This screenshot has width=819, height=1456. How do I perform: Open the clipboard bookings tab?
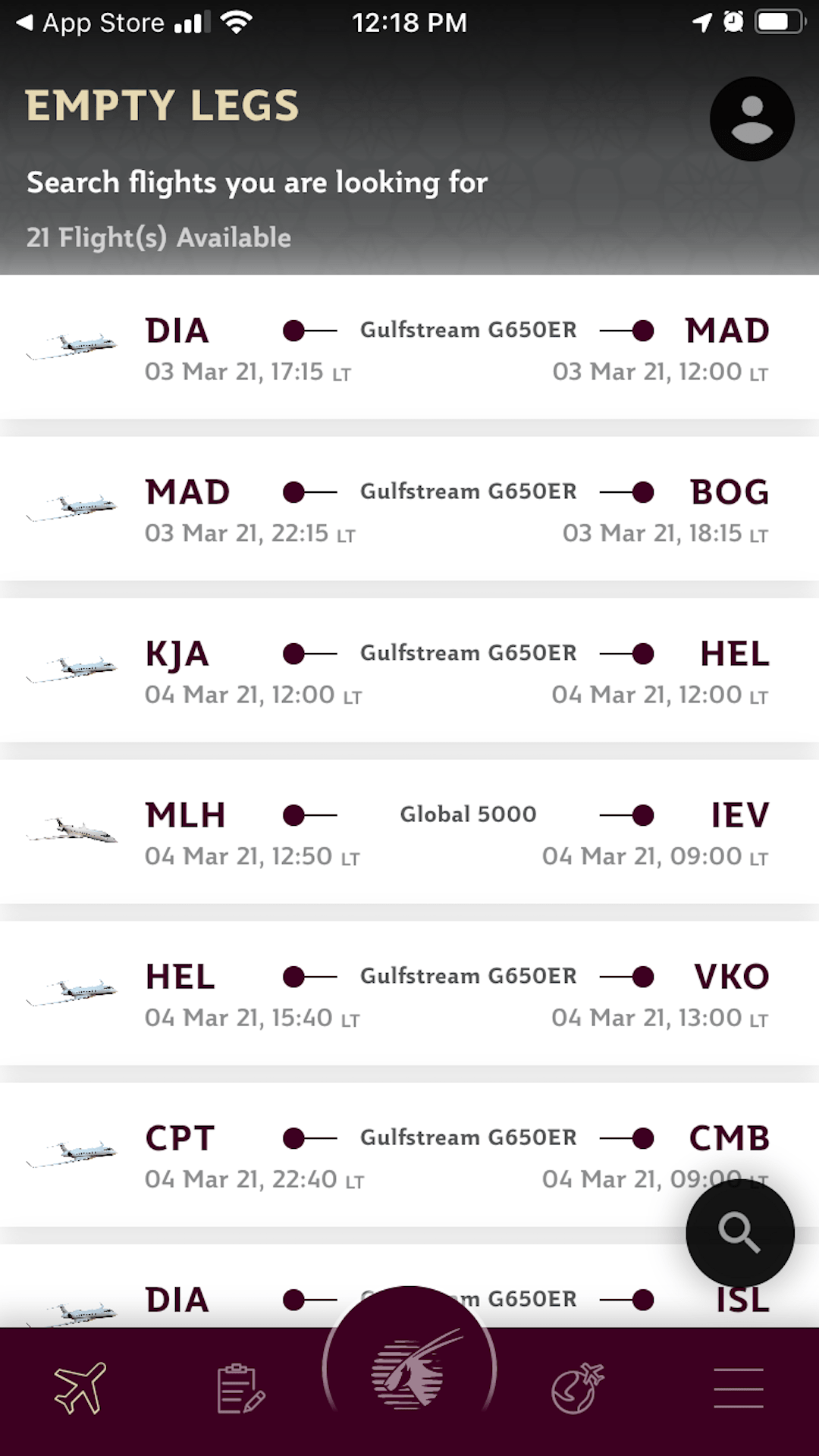pos(240,1389)
